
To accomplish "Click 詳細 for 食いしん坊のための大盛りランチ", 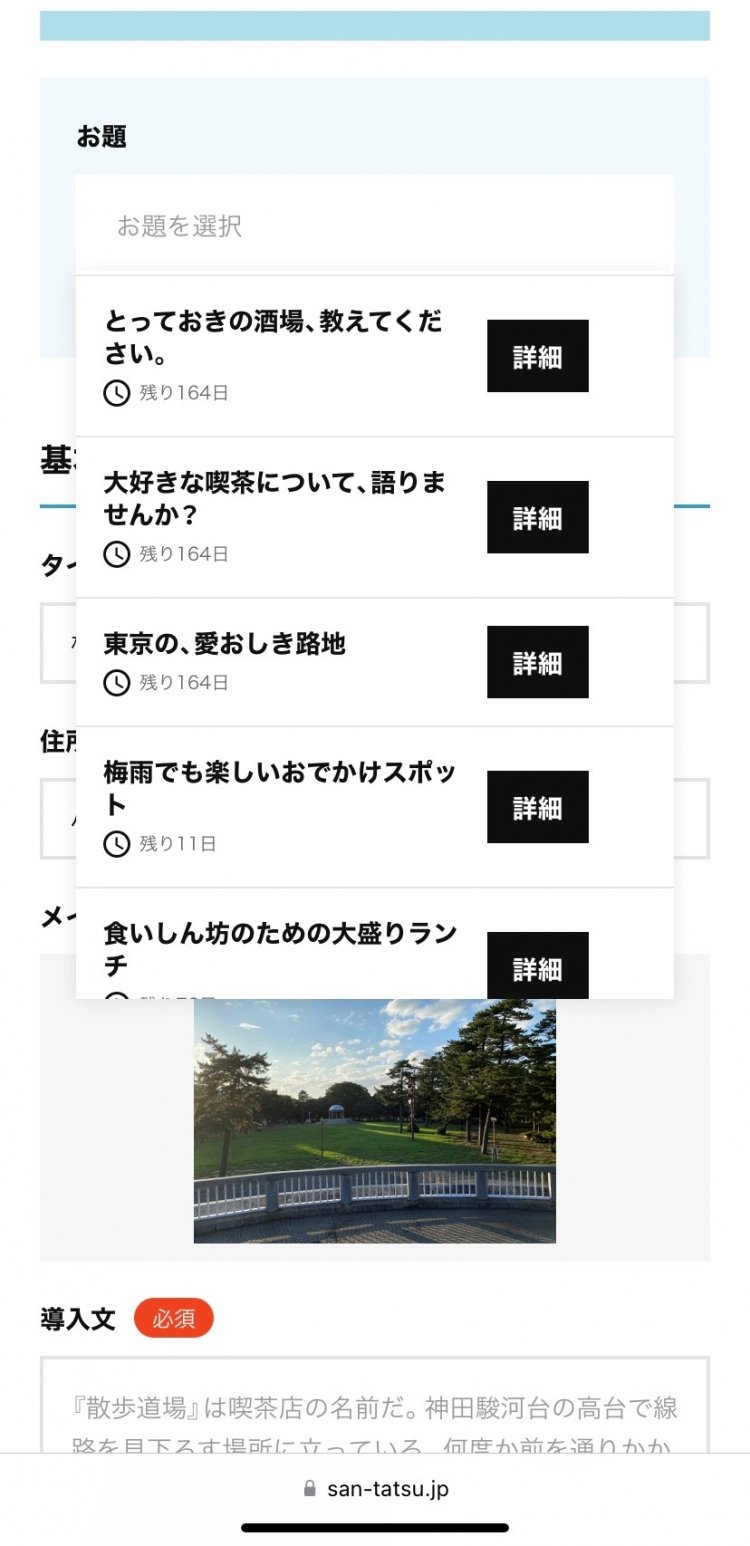I will pyautogui.click(x=537, y=967).
